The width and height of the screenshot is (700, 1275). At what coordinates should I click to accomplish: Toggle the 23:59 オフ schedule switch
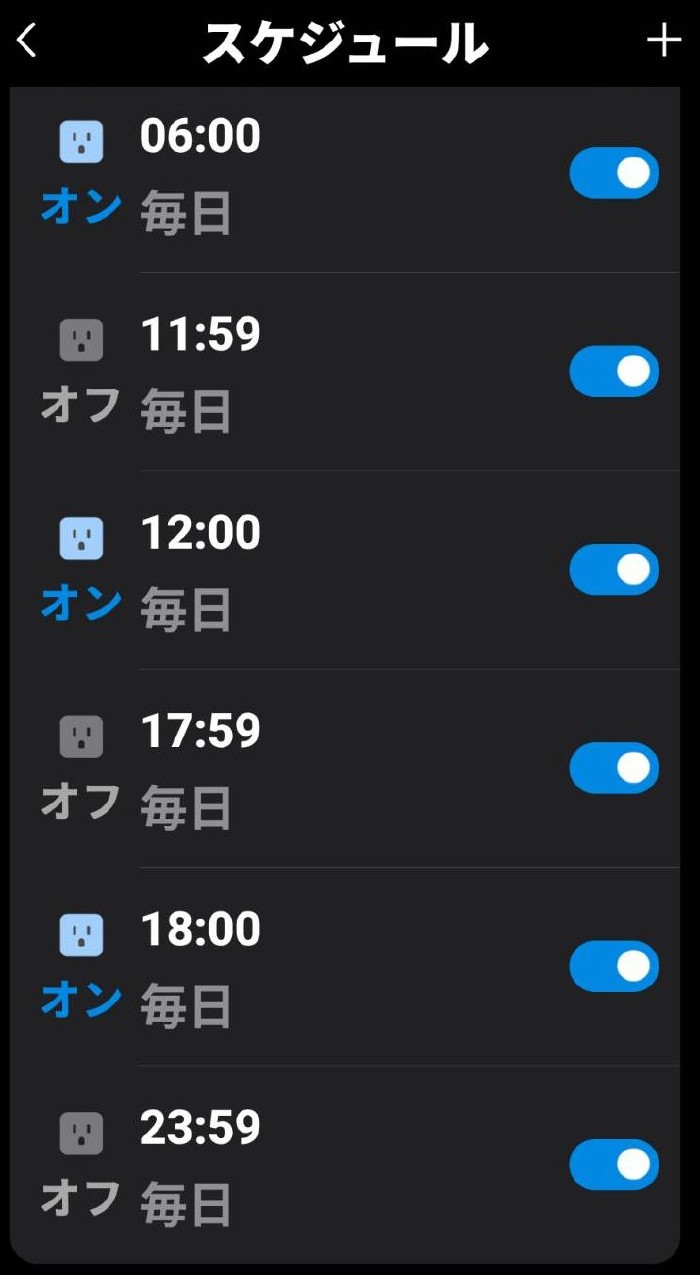click(x=614, y=1164)
